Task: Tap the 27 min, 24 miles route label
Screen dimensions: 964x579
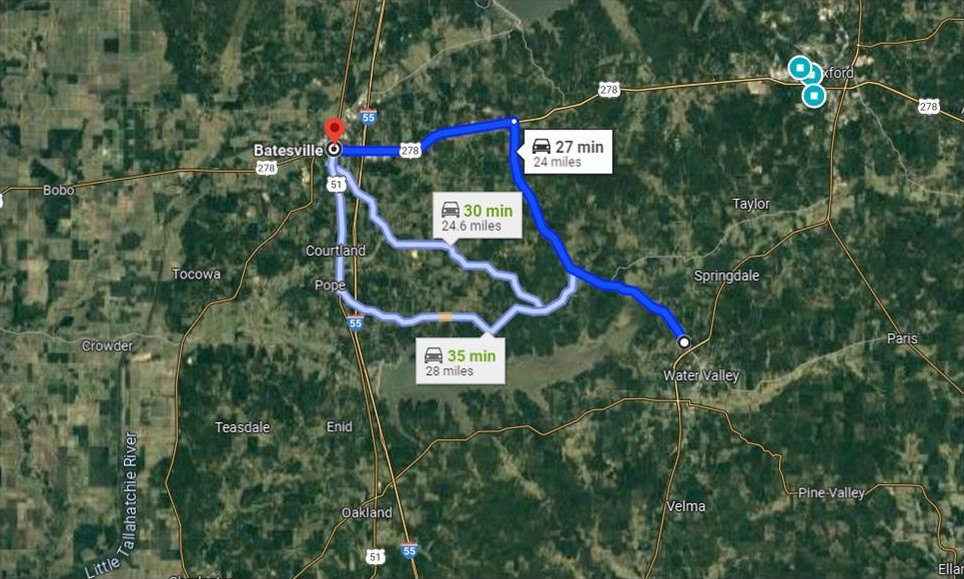Action: (567, 153)
